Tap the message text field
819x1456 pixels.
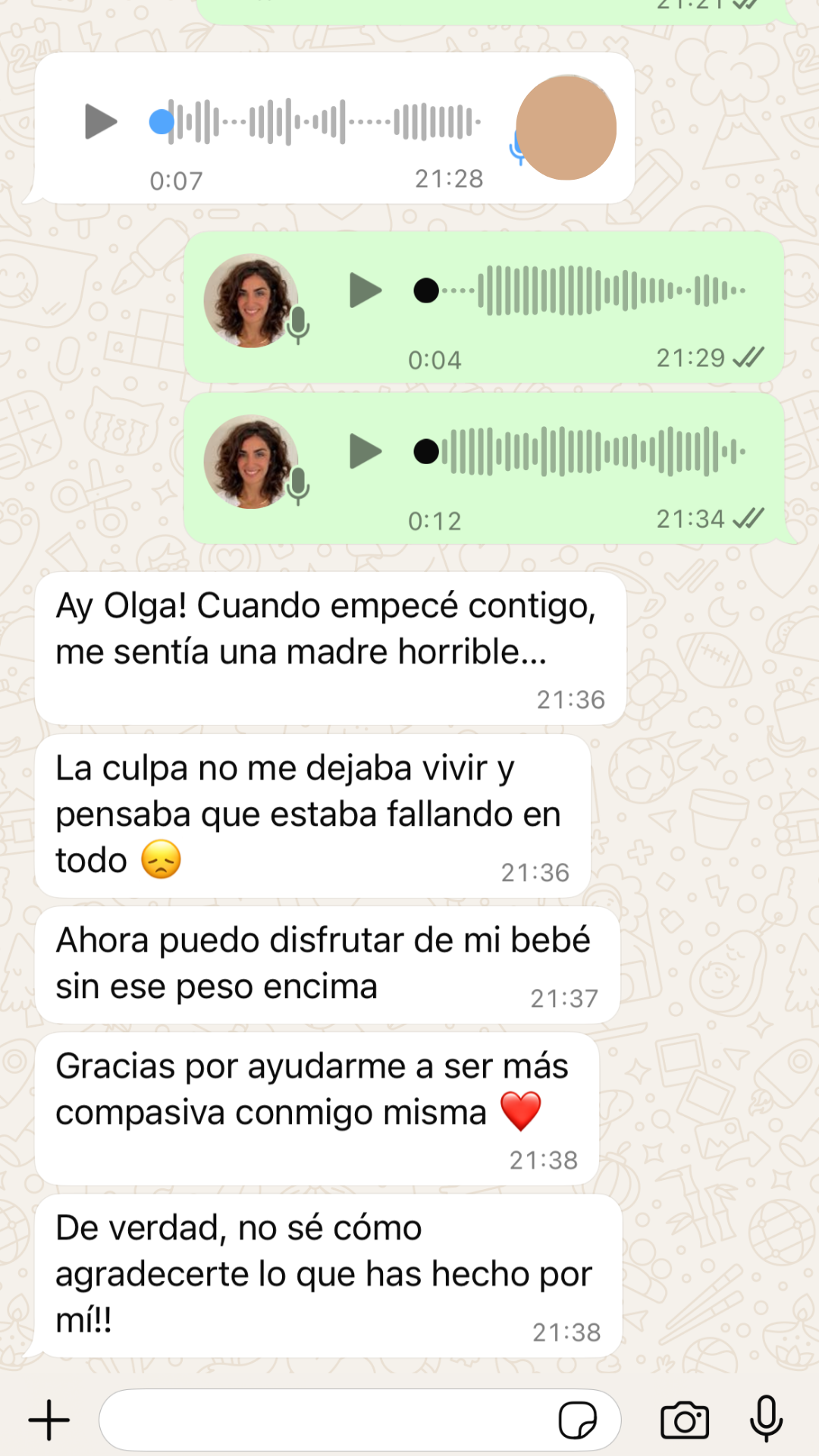coord(326,1420)
